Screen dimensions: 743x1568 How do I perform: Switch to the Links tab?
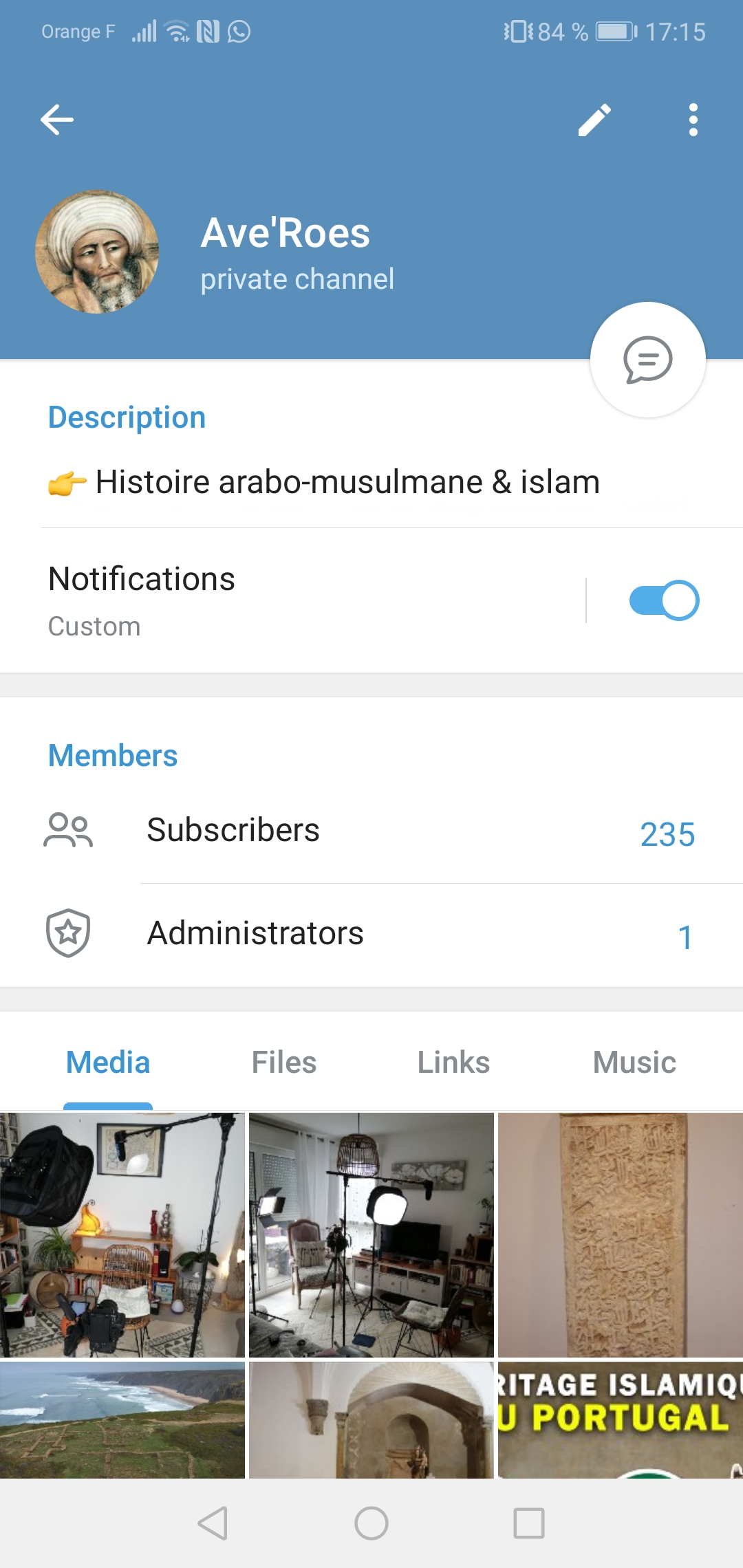click(453, 1063)
